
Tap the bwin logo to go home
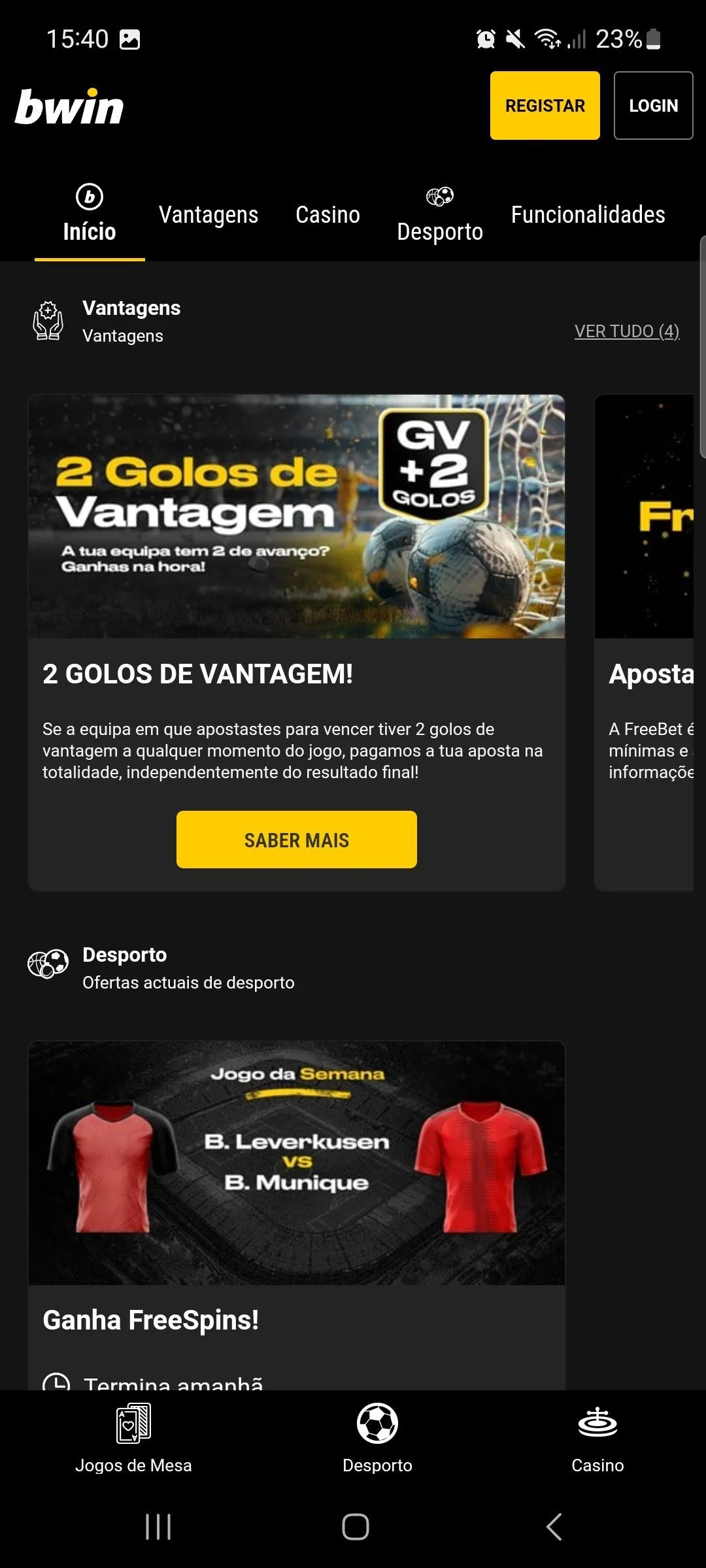click(x=69, y=107)
